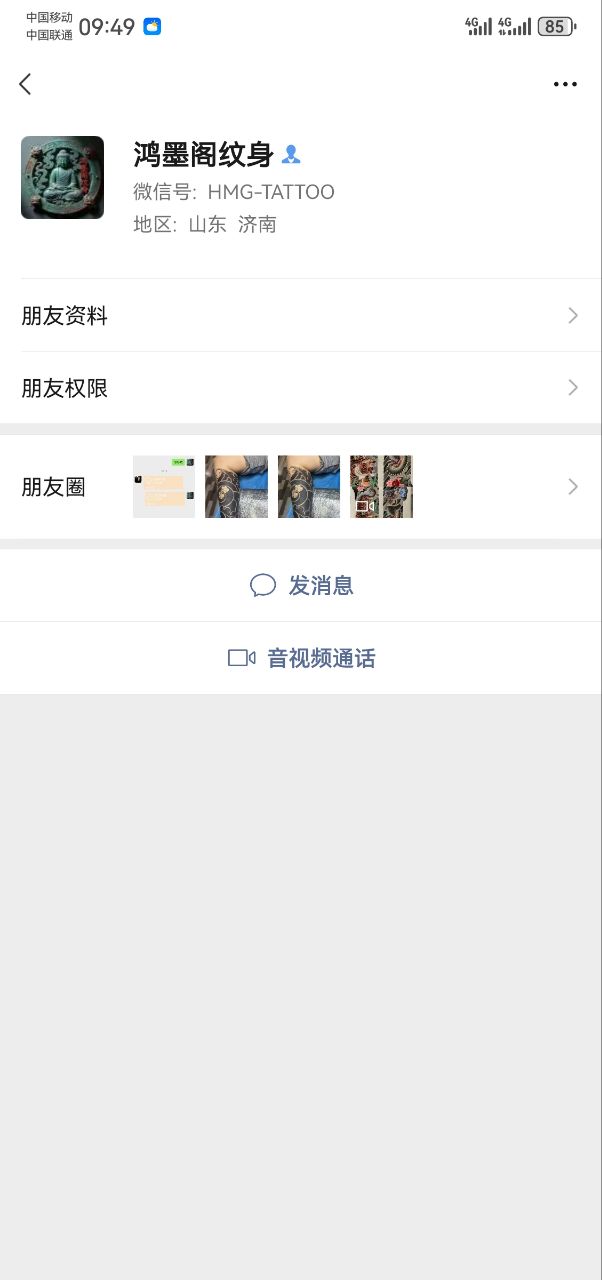Start a call with 音视频通话
This screenshot has height=1280, width=602.
(301, 658)
